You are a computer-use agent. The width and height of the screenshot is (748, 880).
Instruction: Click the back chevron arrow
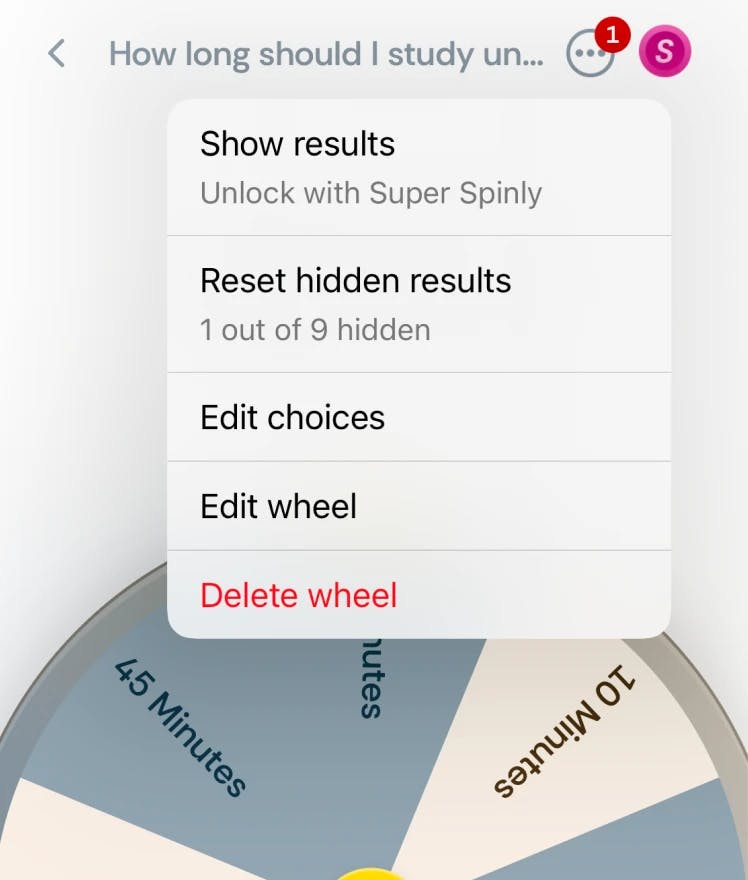[56, 53]
